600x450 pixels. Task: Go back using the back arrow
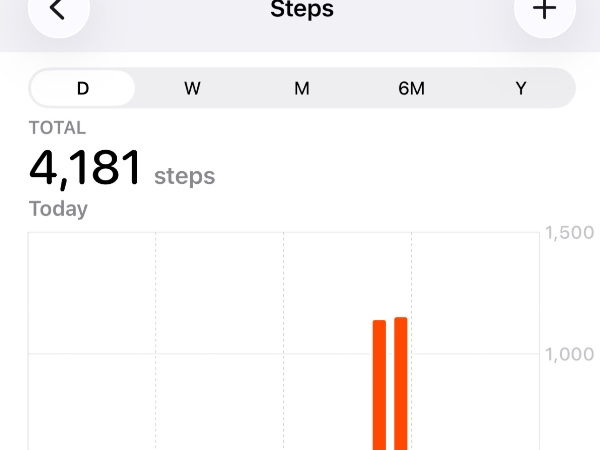pyautogui.click(x=58, y=11)
